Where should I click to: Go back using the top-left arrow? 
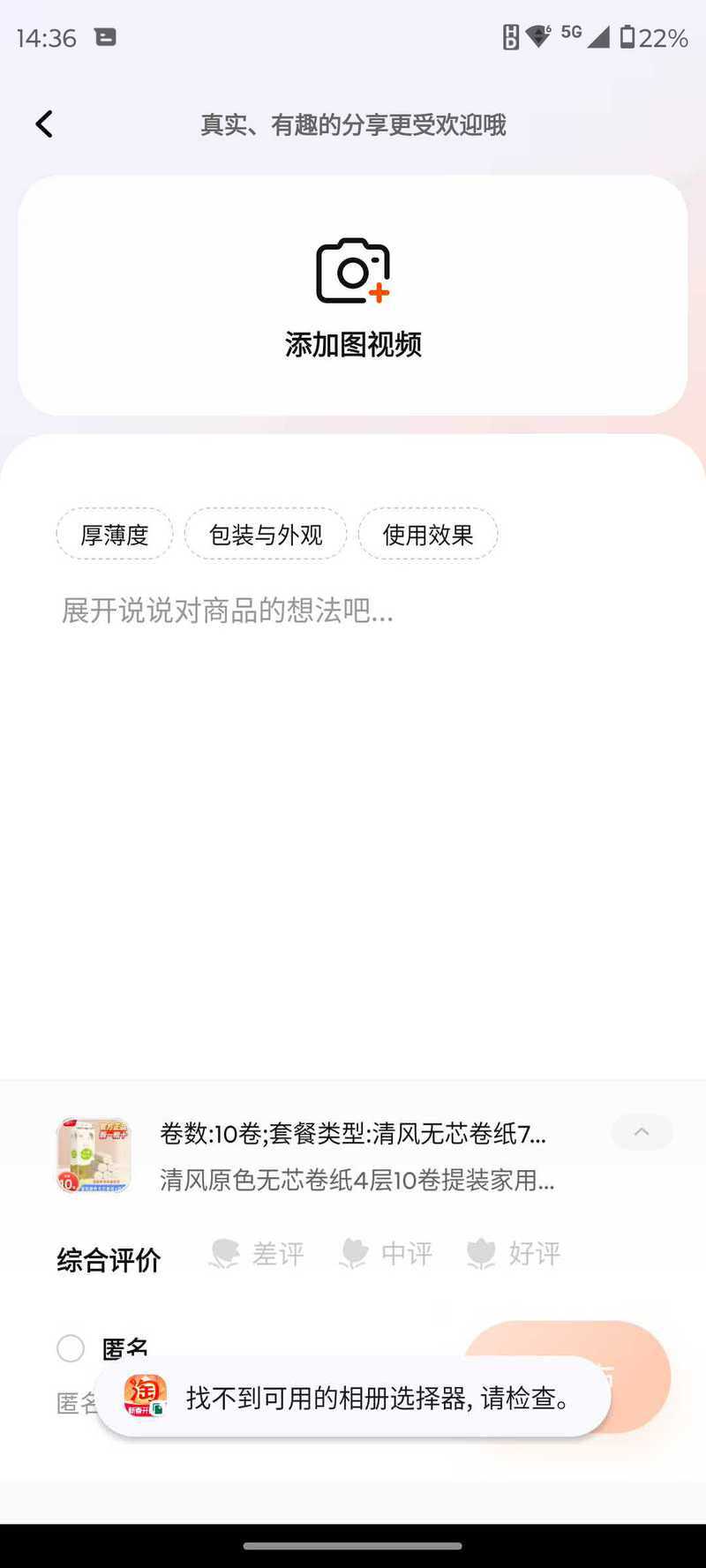(x=44, y=124)
